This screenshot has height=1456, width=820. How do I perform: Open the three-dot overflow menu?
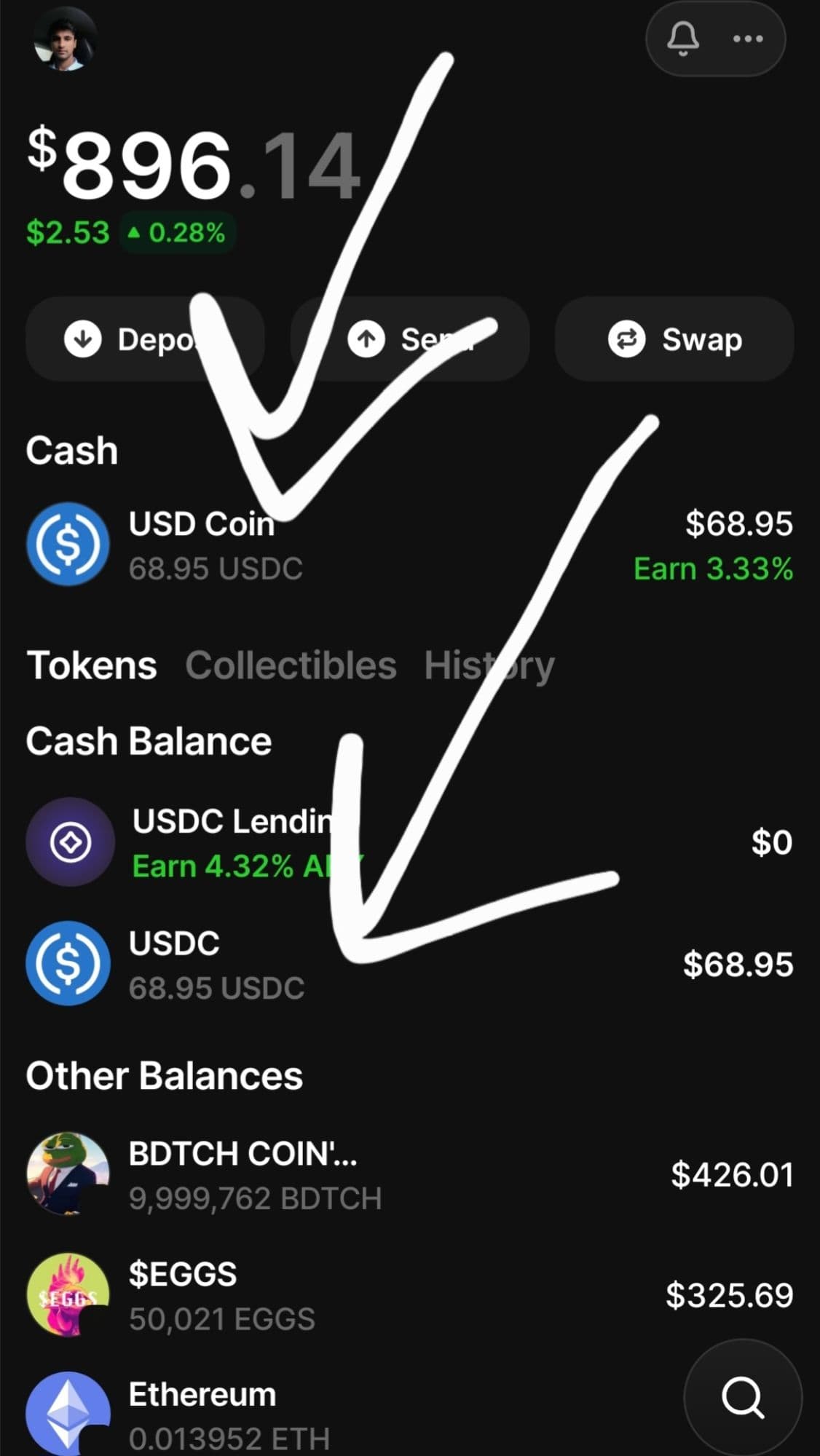click(748, 39)
